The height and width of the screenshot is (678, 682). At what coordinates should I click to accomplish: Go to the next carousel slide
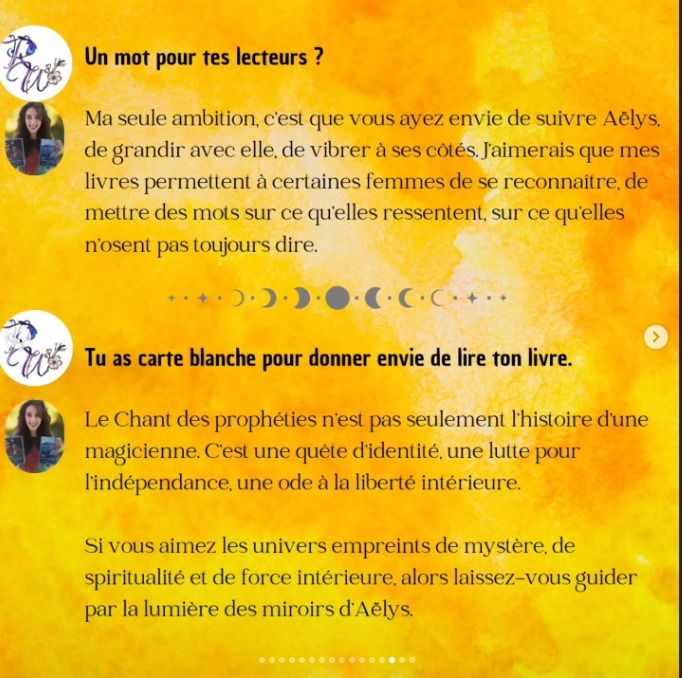click(655, 337)
